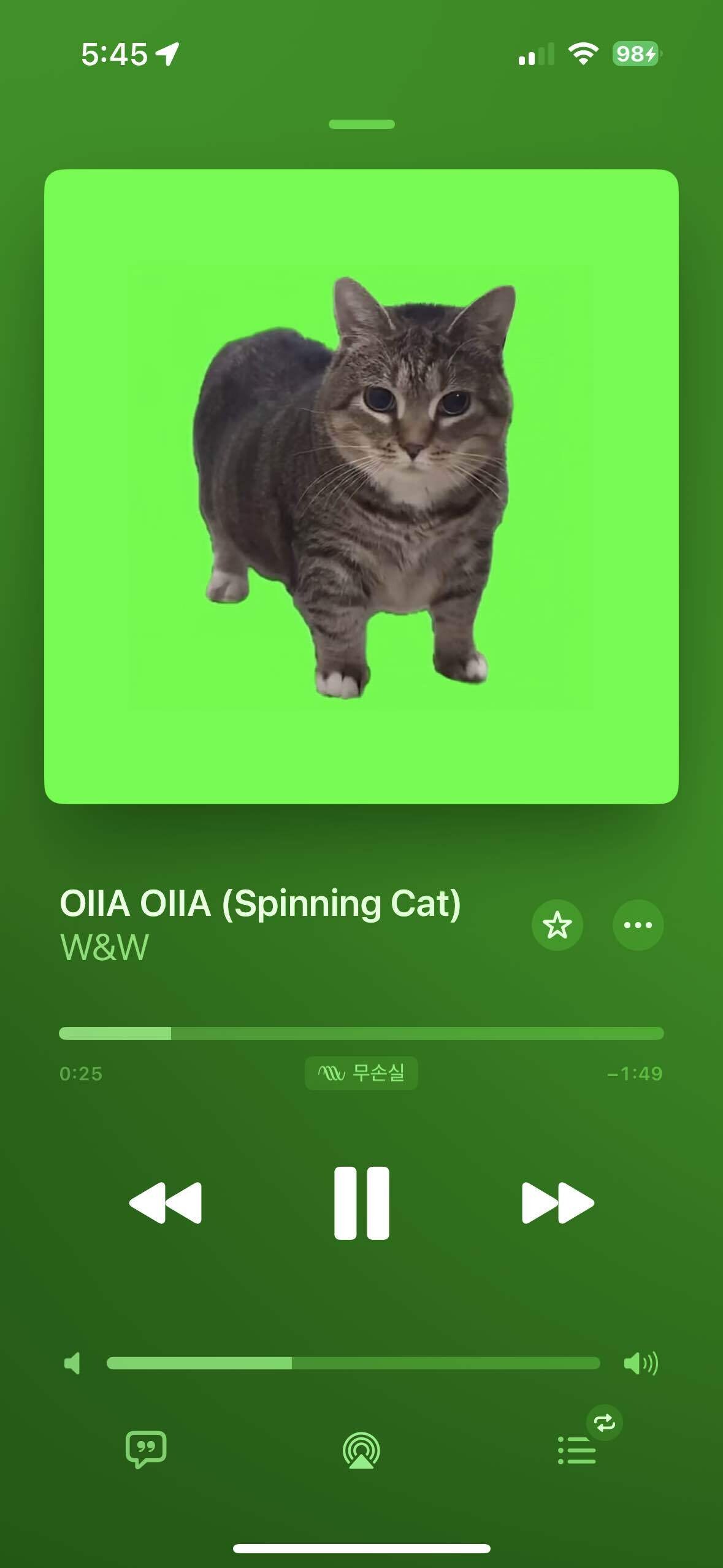Favorite the song with the star toggle
The height and width of the screenshot is (1568, 723).
tap(557, 926)
